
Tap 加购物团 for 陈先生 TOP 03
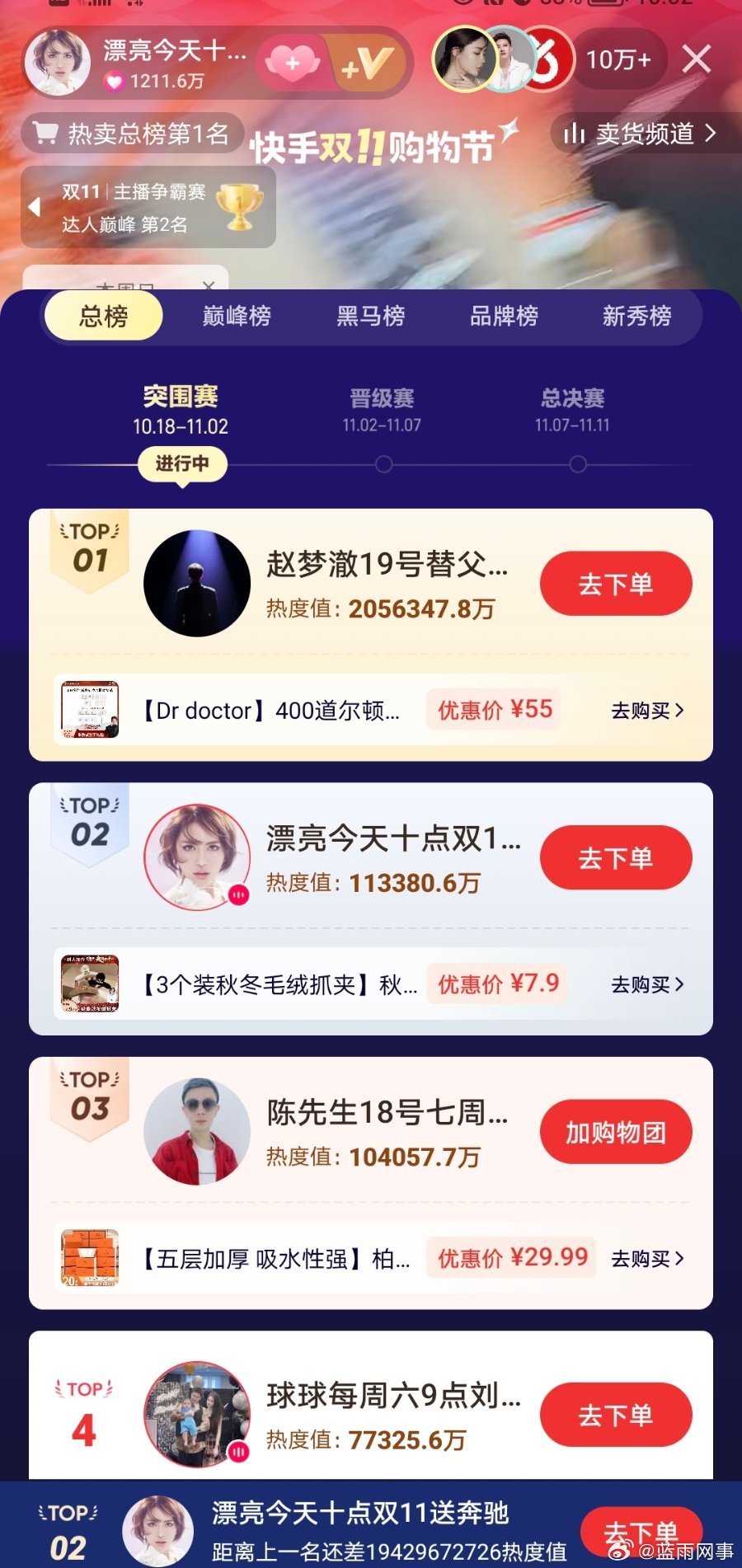point(615,1133)
